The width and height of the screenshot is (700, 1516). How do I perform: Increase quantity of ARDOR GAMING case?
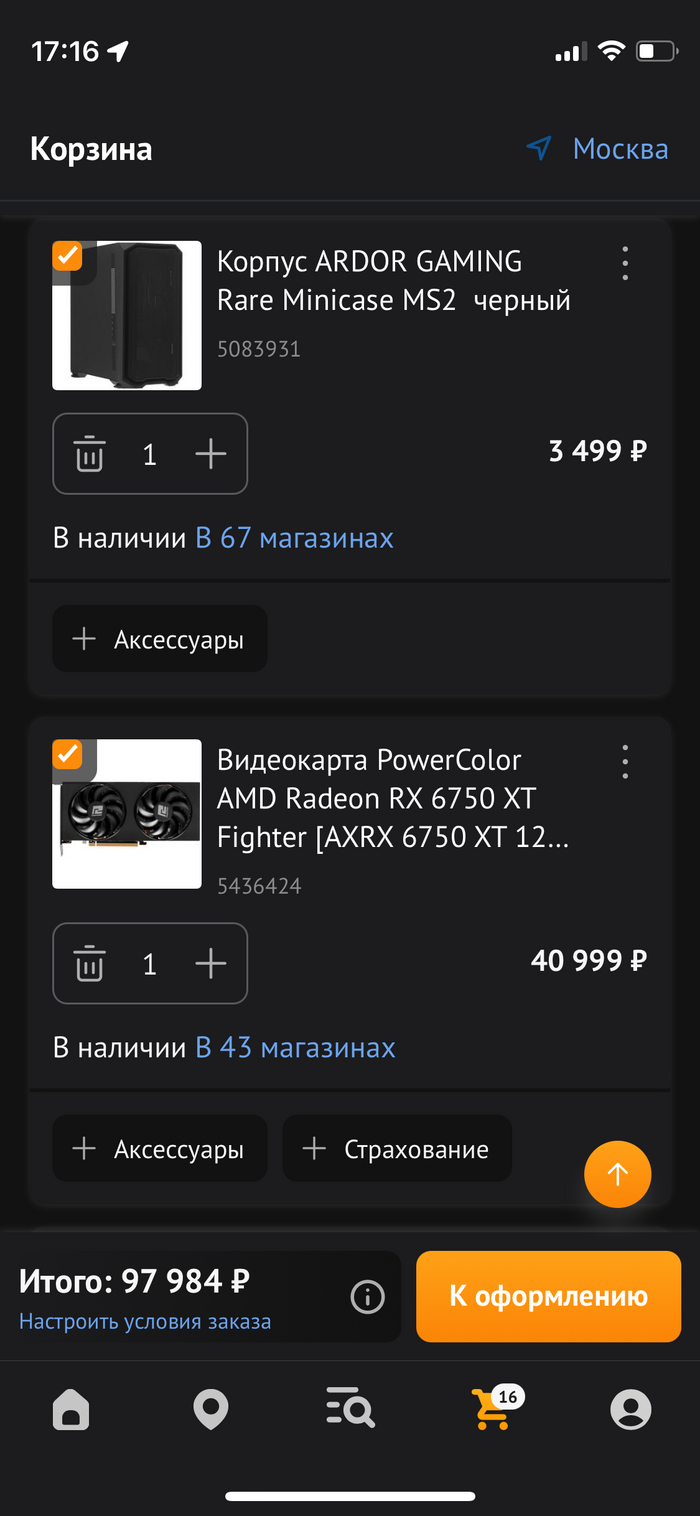pos(210,455)
